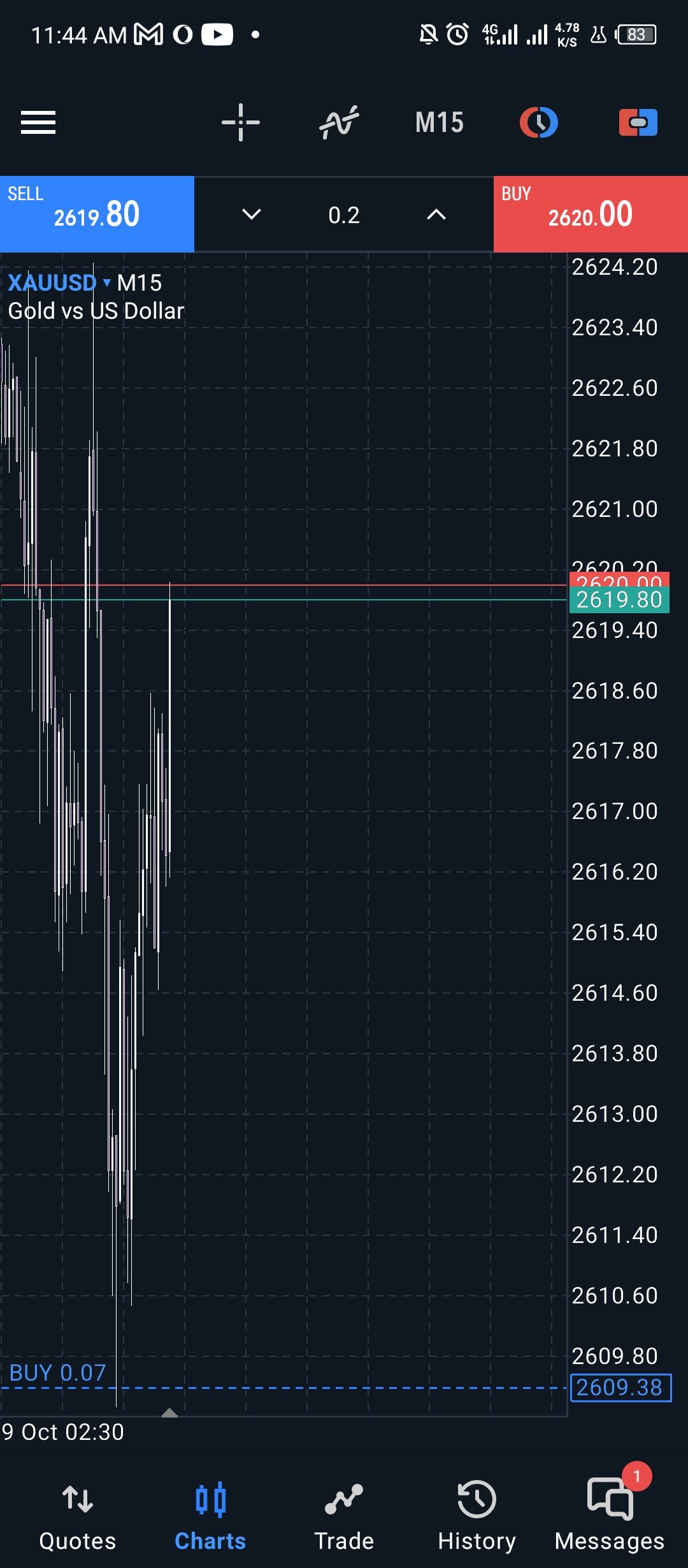This screenshot has width=688, height=1568.
Task: Open the hamburger side menu
Action: (x=38, y=122)
